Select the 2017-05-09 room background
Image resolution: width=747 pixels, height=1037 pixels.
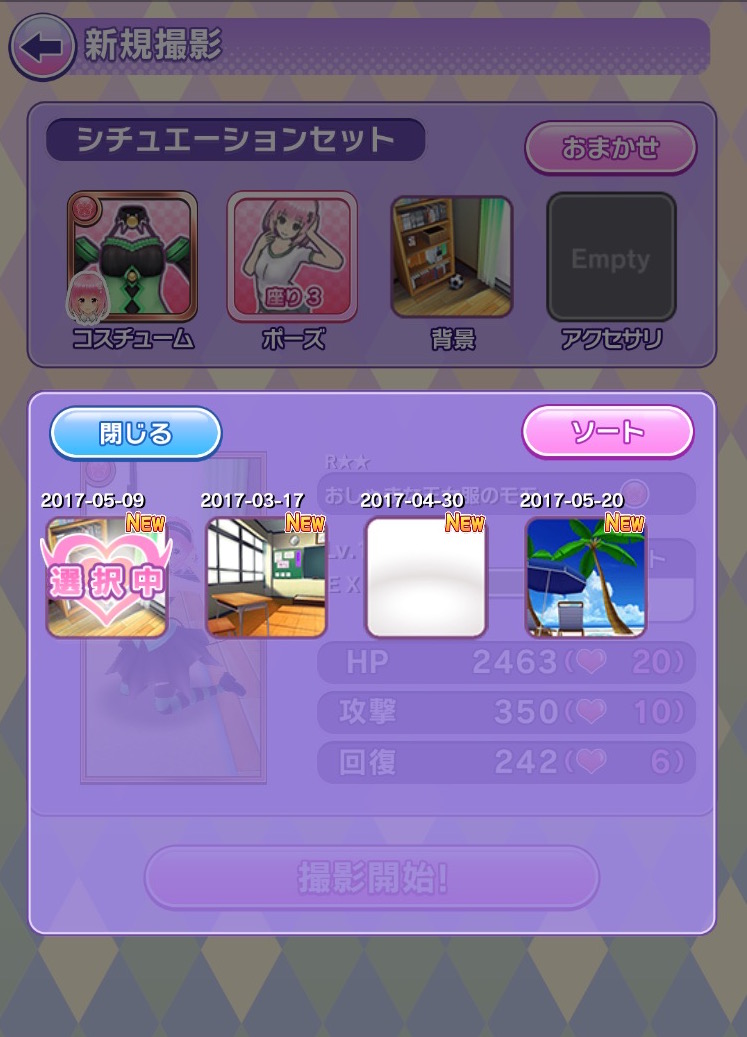(x=106, y=577)
